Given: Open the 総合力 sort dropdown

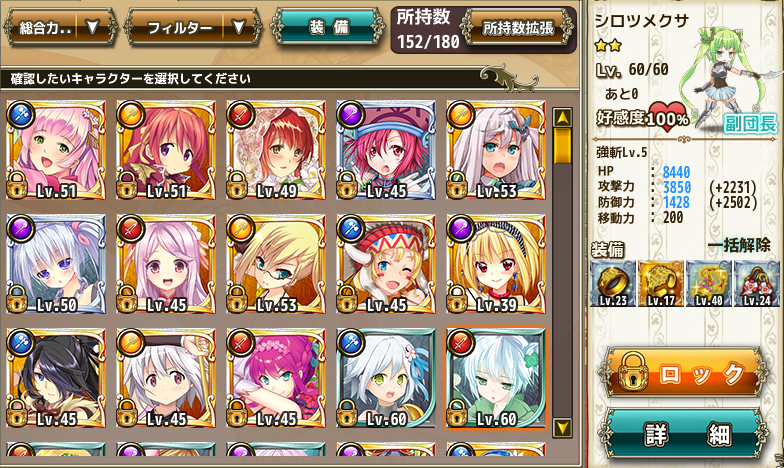Looking at the screenshot, I should pyautogui.click(x=58, y=28).
